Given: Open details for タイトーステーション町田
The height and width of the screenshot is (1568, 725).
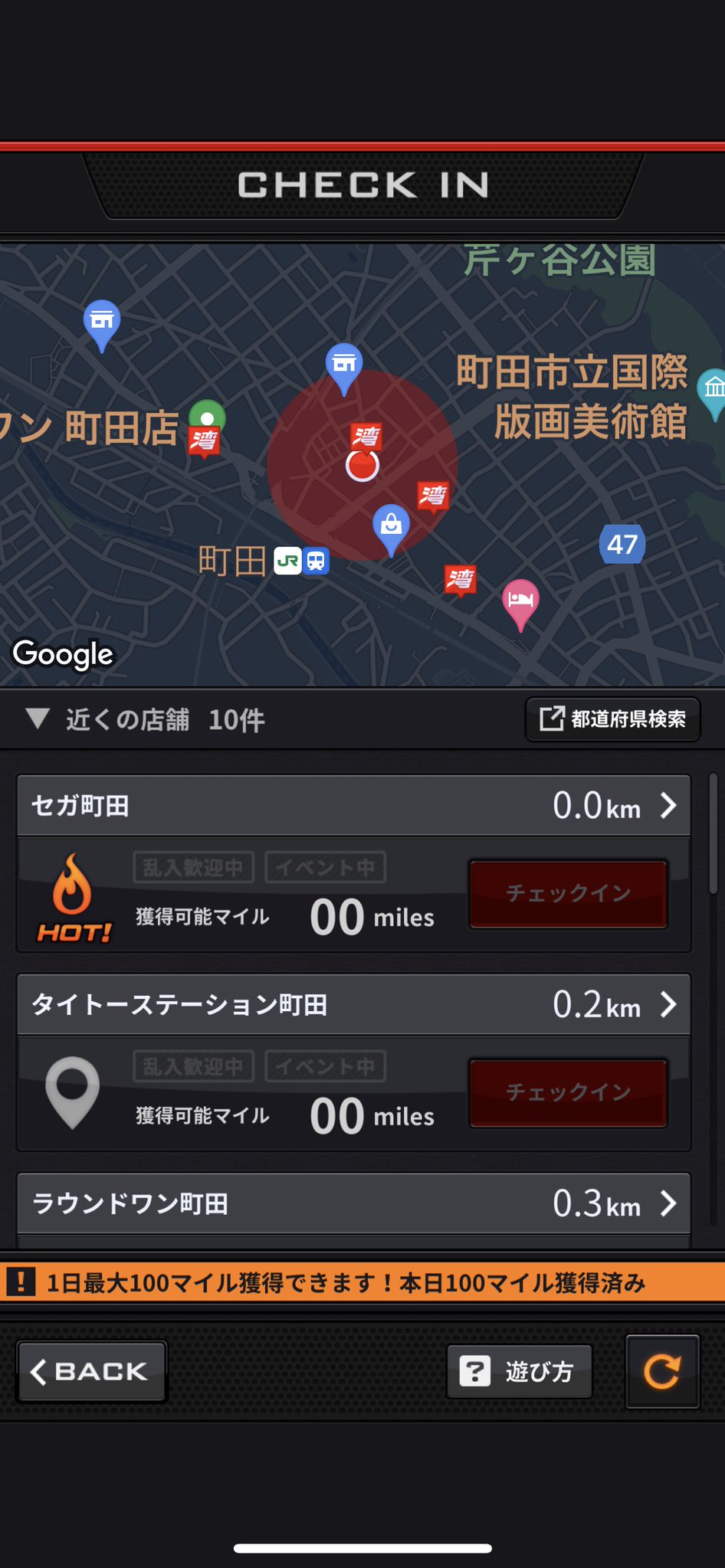Looking at the screenshot, I should pos(354,1004).
